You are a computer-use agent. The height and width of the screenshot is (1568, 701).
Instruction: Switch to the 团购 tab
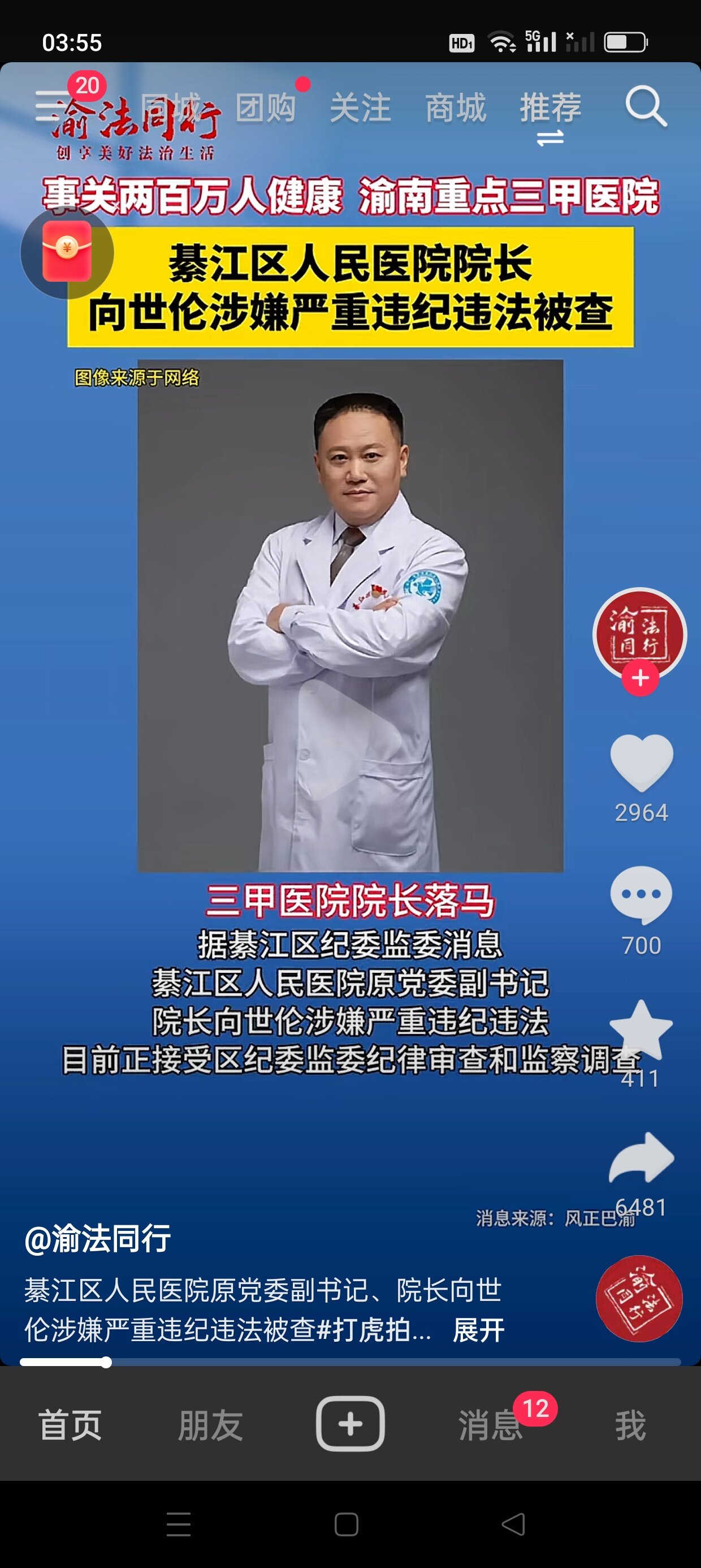(x=266, y=107)
